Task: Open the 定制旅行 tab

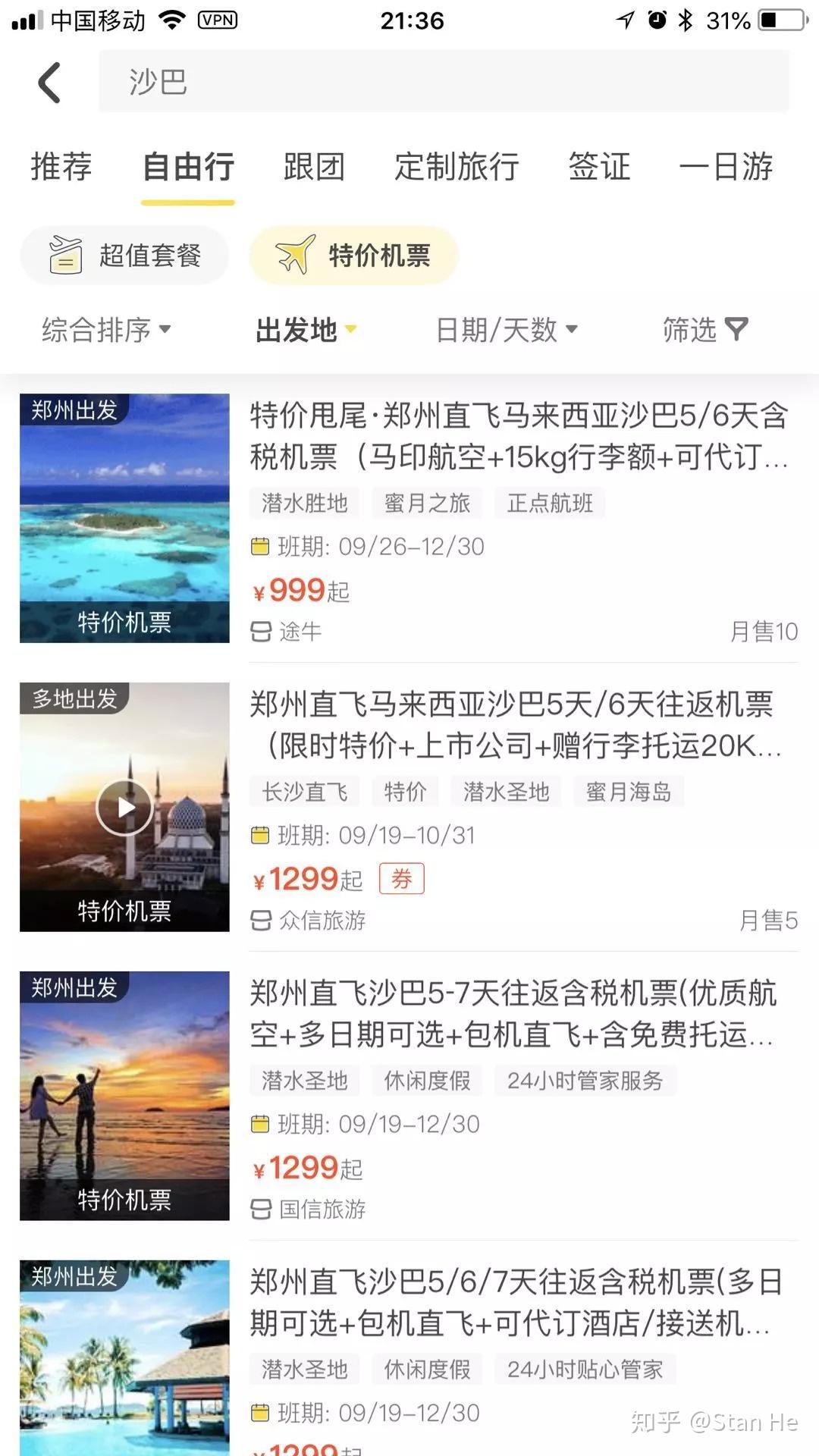Action: [457, 166]
